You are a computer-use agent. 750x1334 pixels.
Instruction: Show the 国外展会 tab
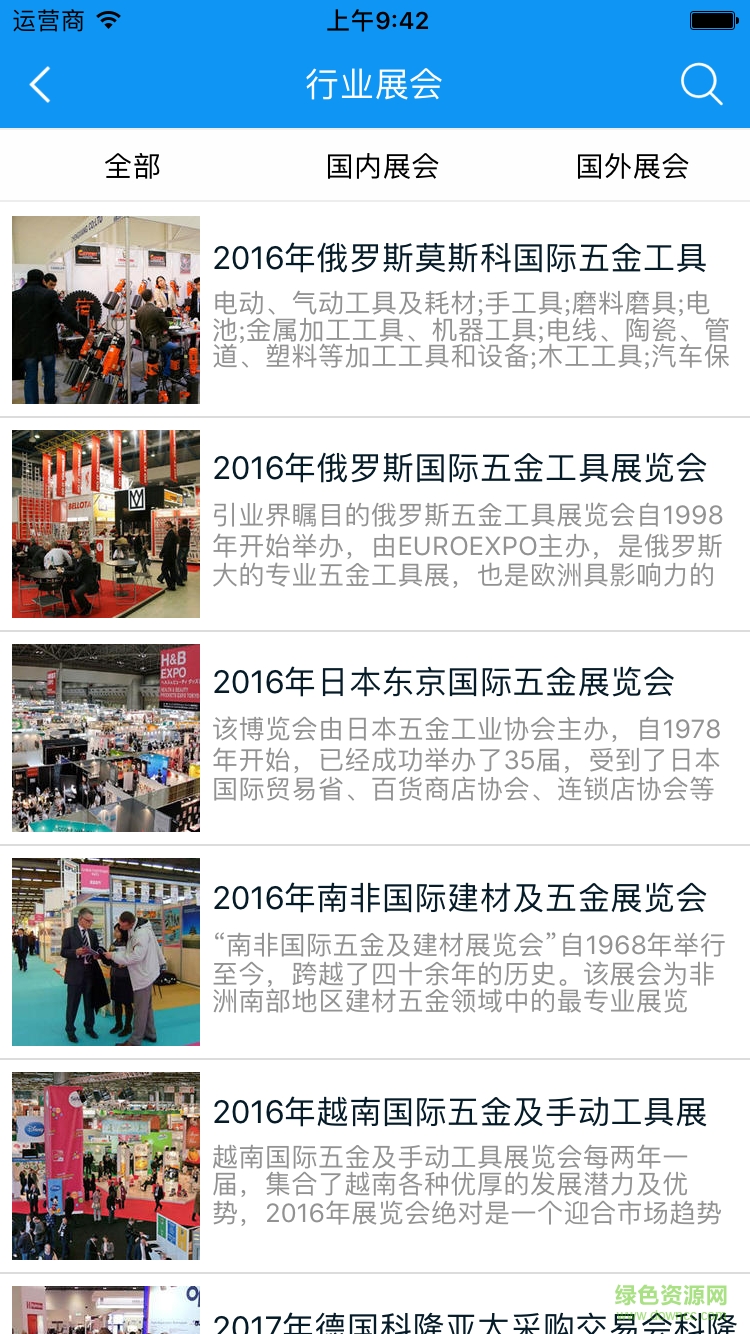coord(632,166)
